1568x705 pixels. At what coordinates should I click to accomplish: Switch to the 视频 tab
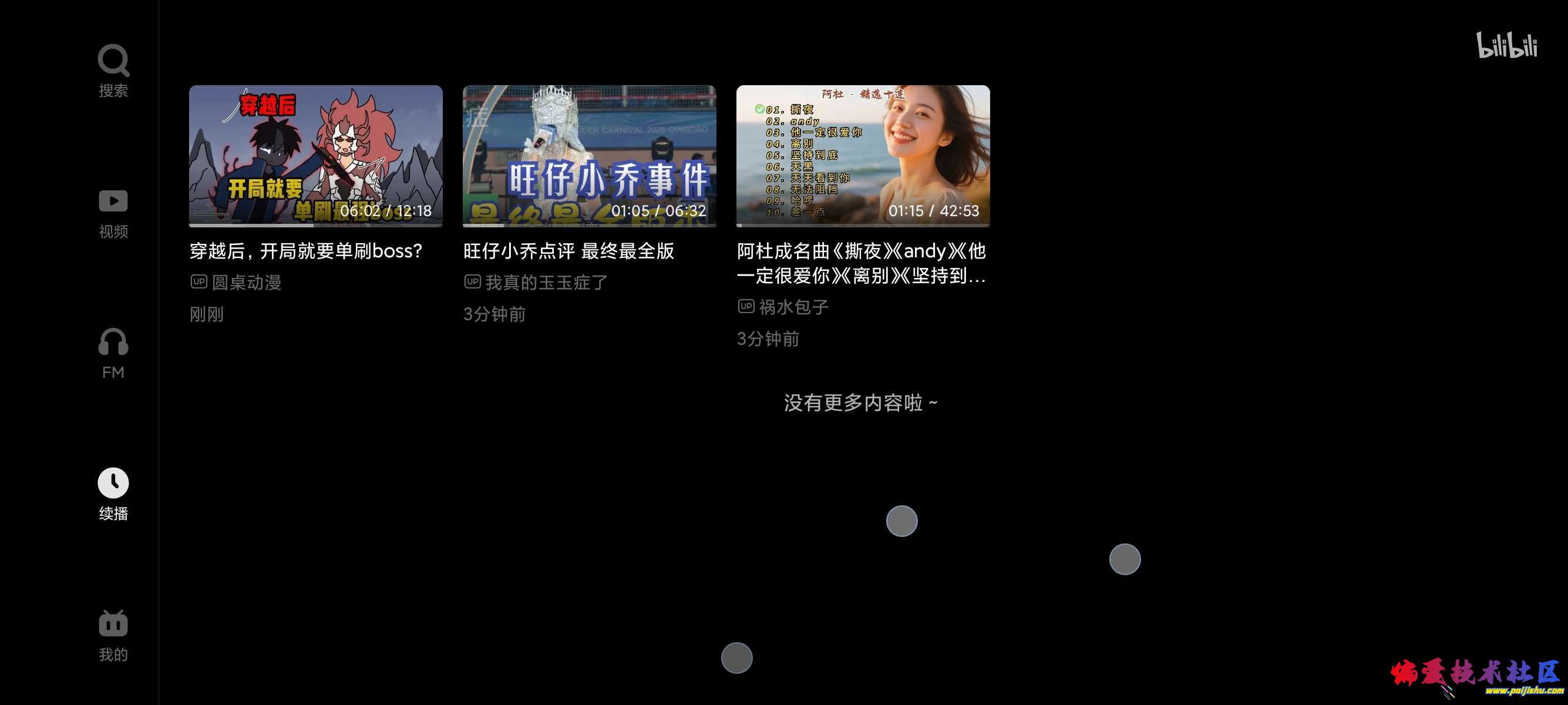tap(113, 213)
